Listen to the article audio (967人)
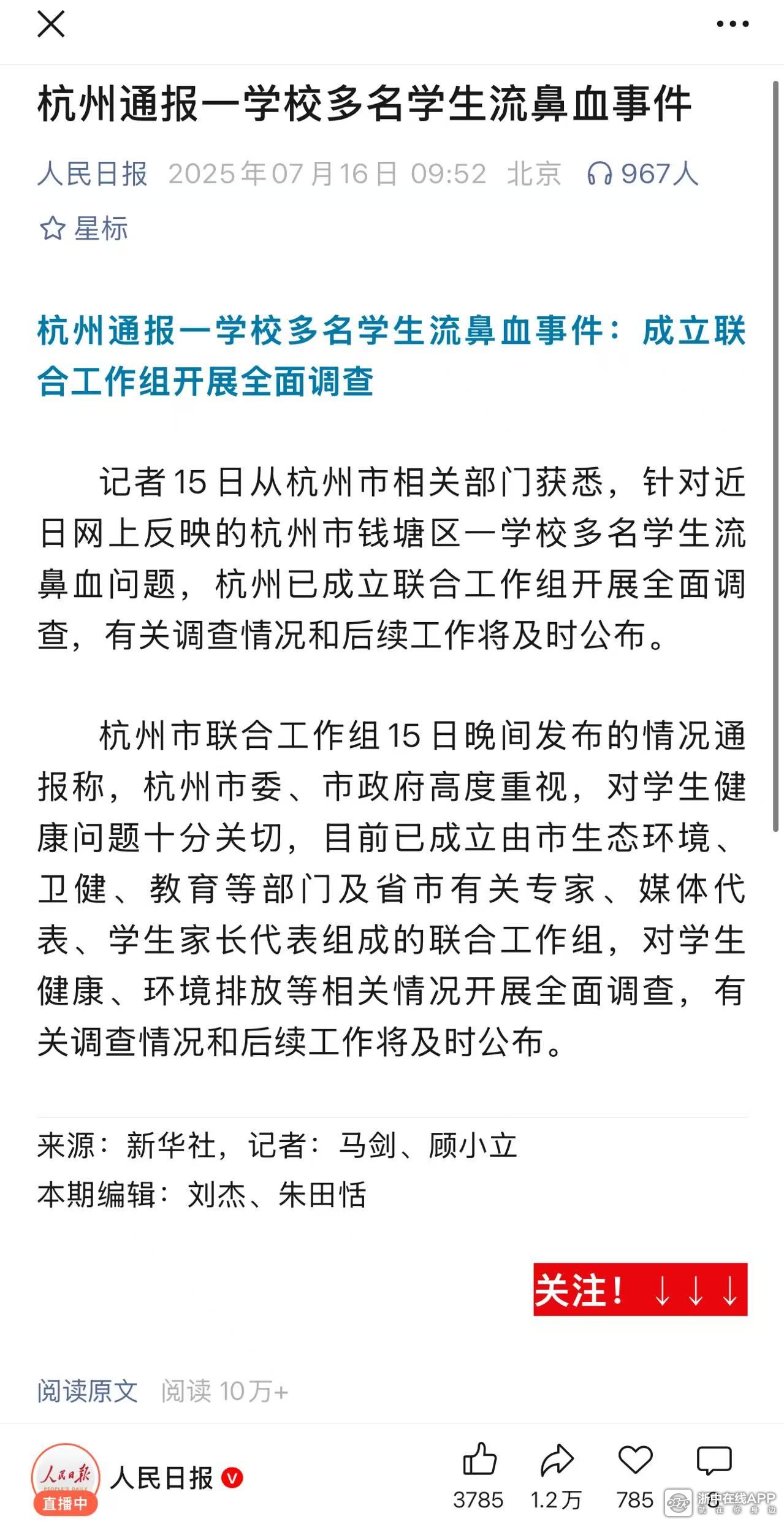 (x=642, y=173)
